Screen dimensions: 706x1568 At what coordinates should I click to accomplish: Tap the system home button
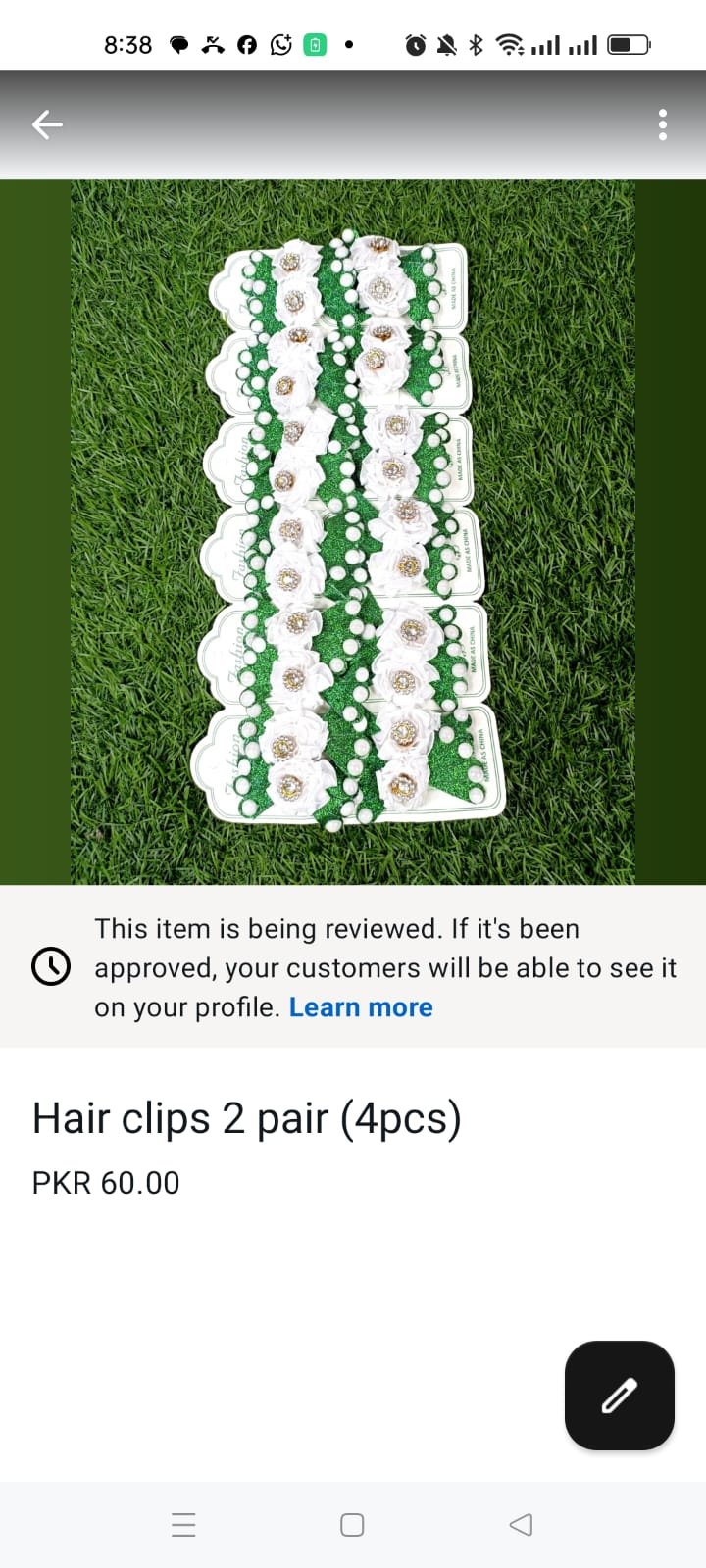pos(352,1524)
